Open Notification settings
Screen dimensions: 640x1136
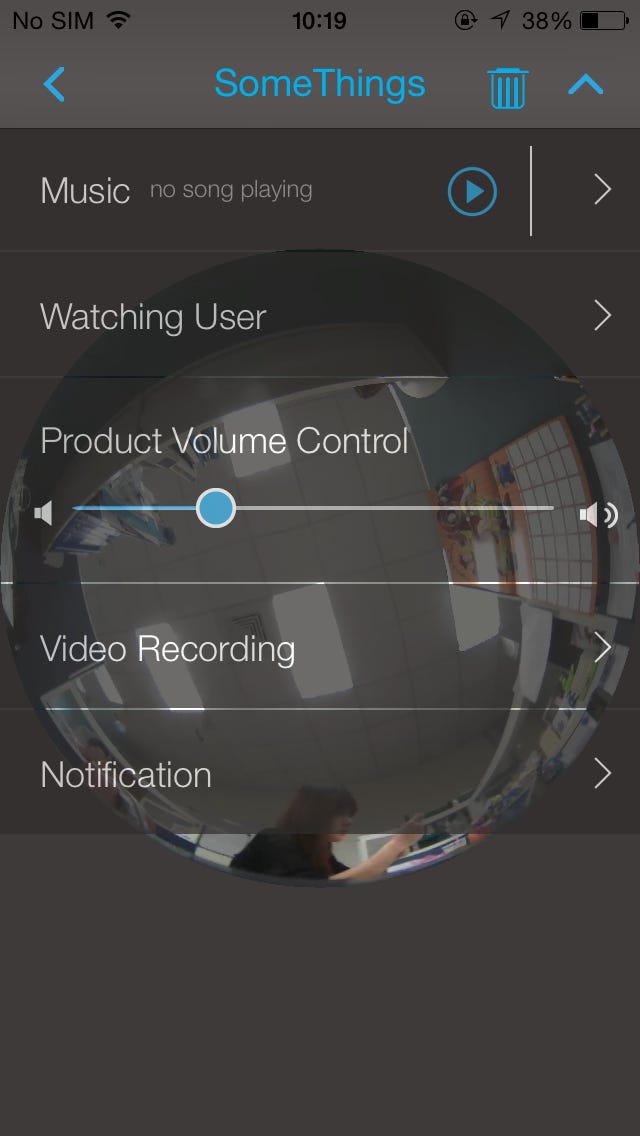(320, 774)
